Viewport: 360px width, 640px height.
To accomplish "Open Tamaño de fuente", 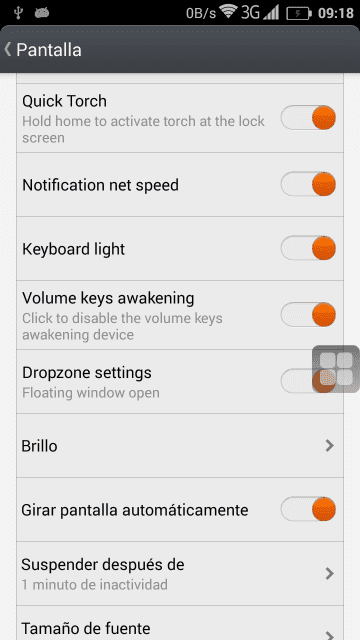I will pos(180,623).
